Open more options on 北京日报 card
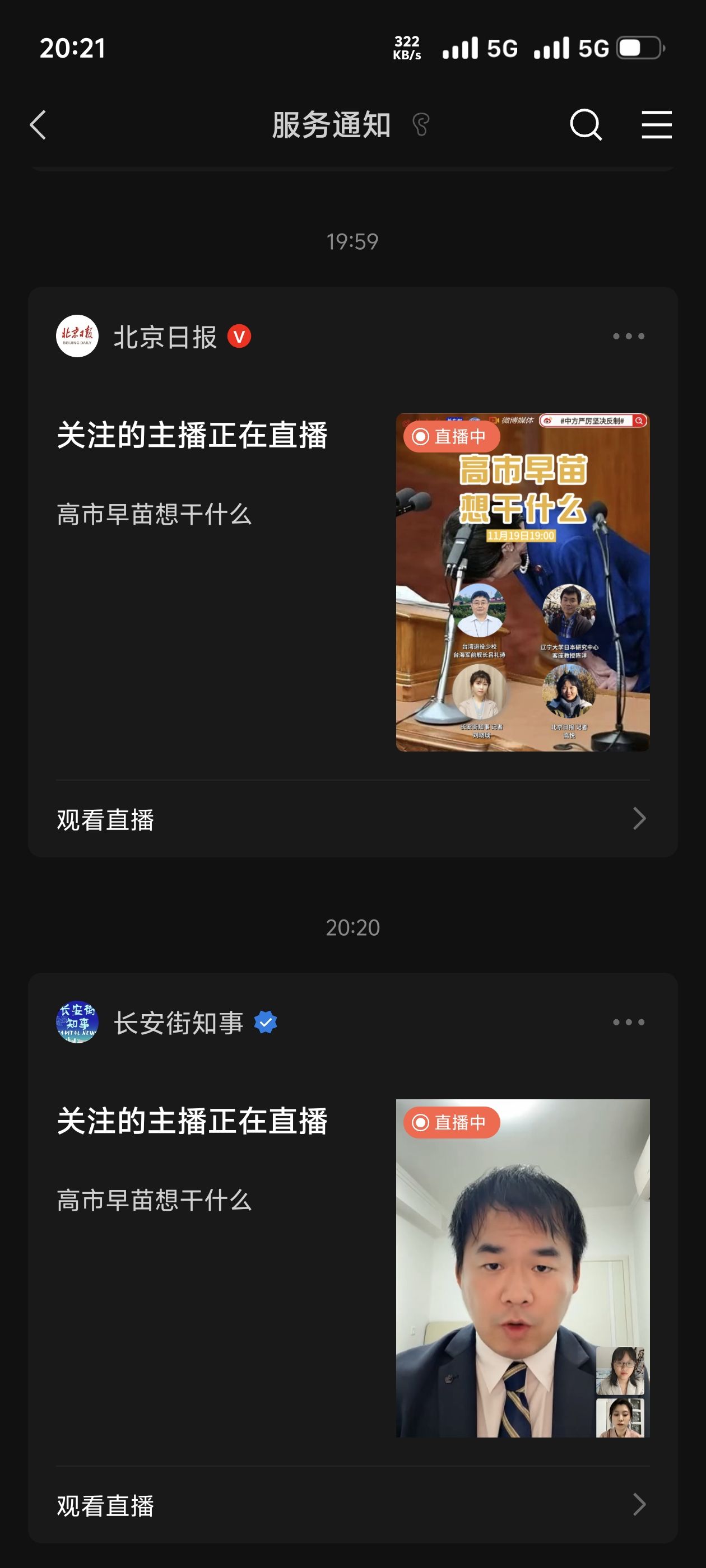This screenshot has height=1568, width=706. (628, 336)
